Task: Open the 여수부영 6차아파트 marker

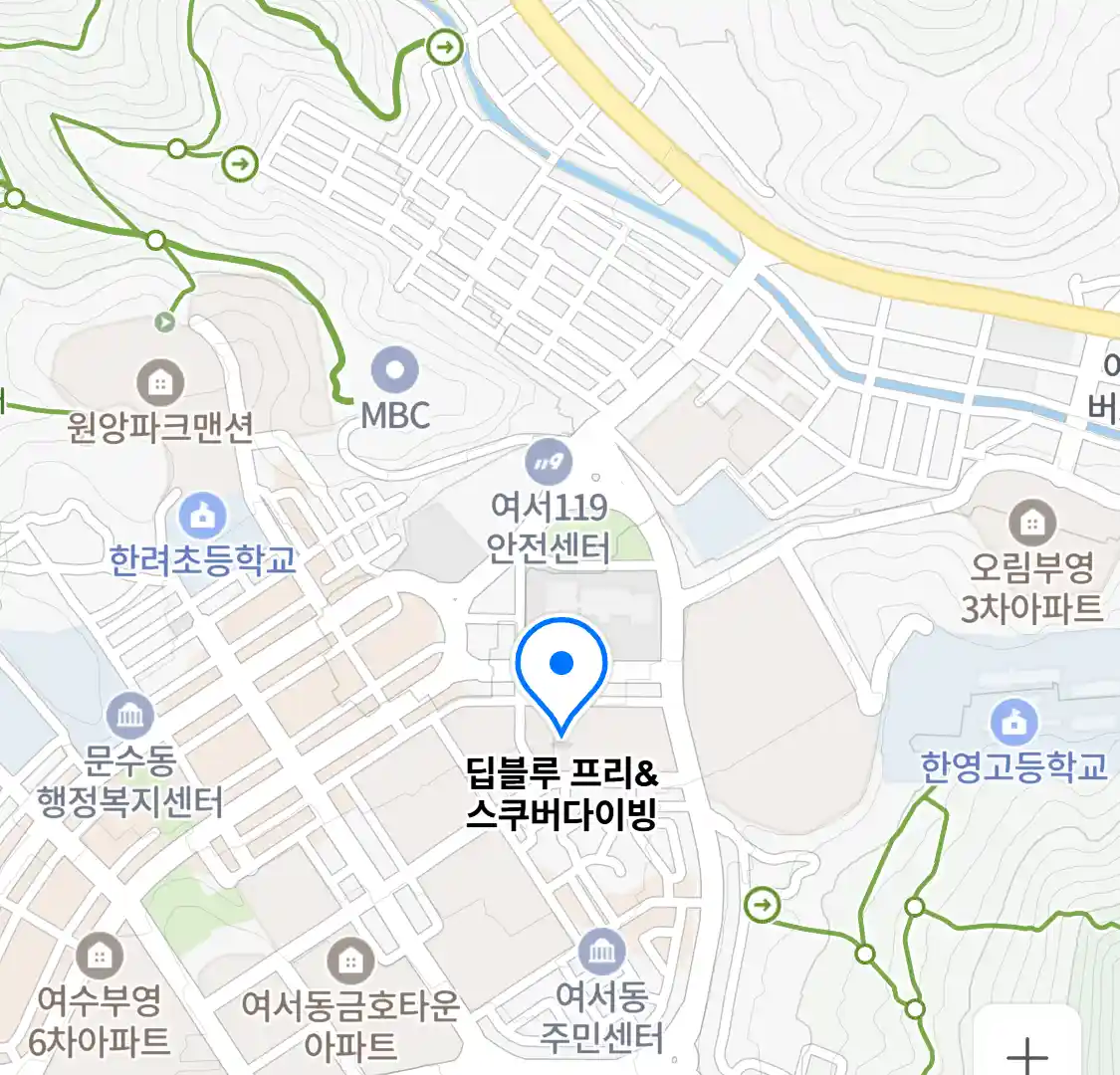Action: [100, 958]
